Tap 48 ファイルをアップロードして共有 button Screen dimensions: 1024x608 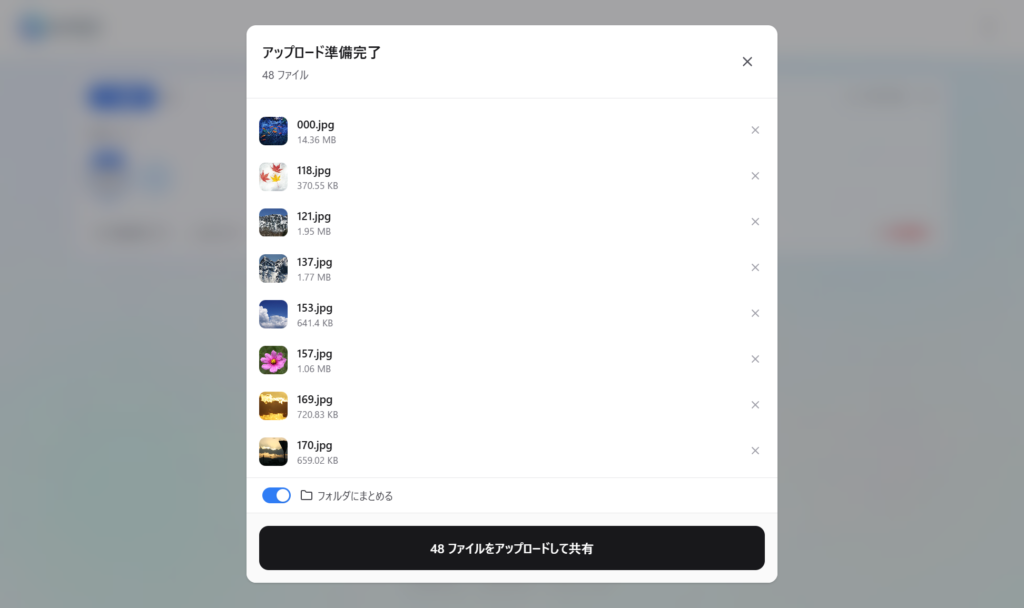(x=512, y=548)
